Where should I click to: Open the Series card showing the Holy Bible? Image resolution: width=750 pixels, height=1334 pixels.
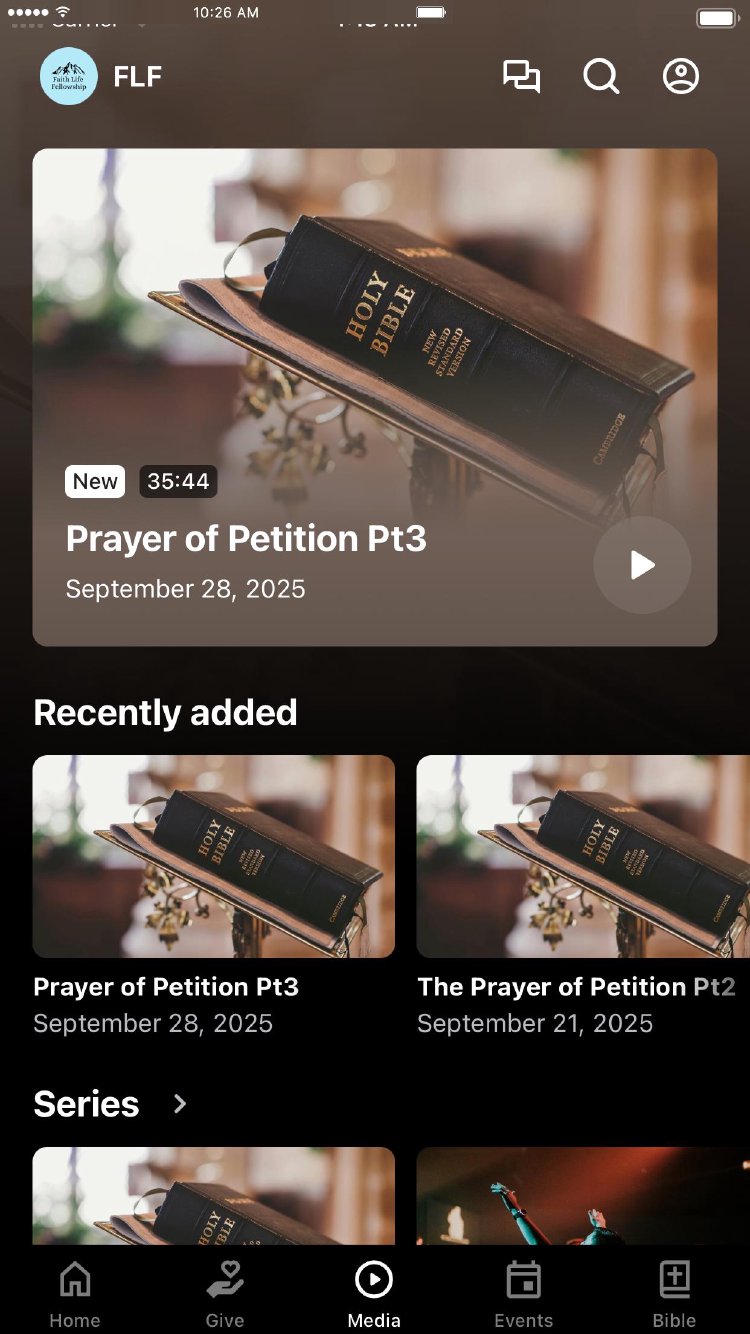coord(213,1196)
